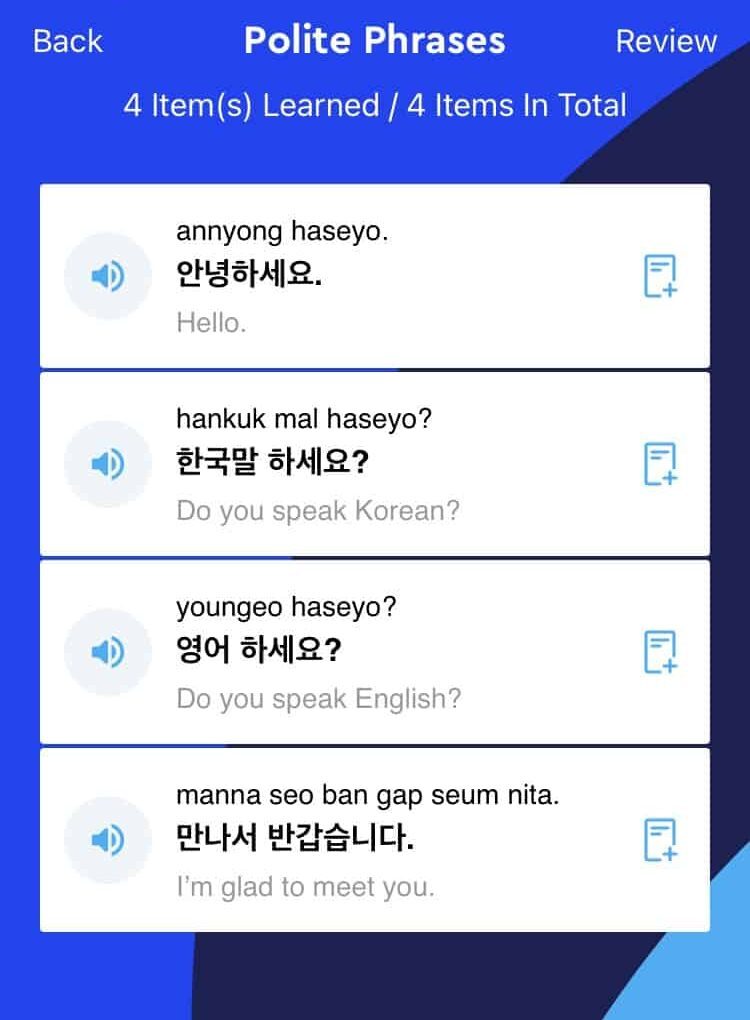The image size is (750, 1020).
Task: Go back using the Back button
Action: pyautogui.click(x=67, y=41)
